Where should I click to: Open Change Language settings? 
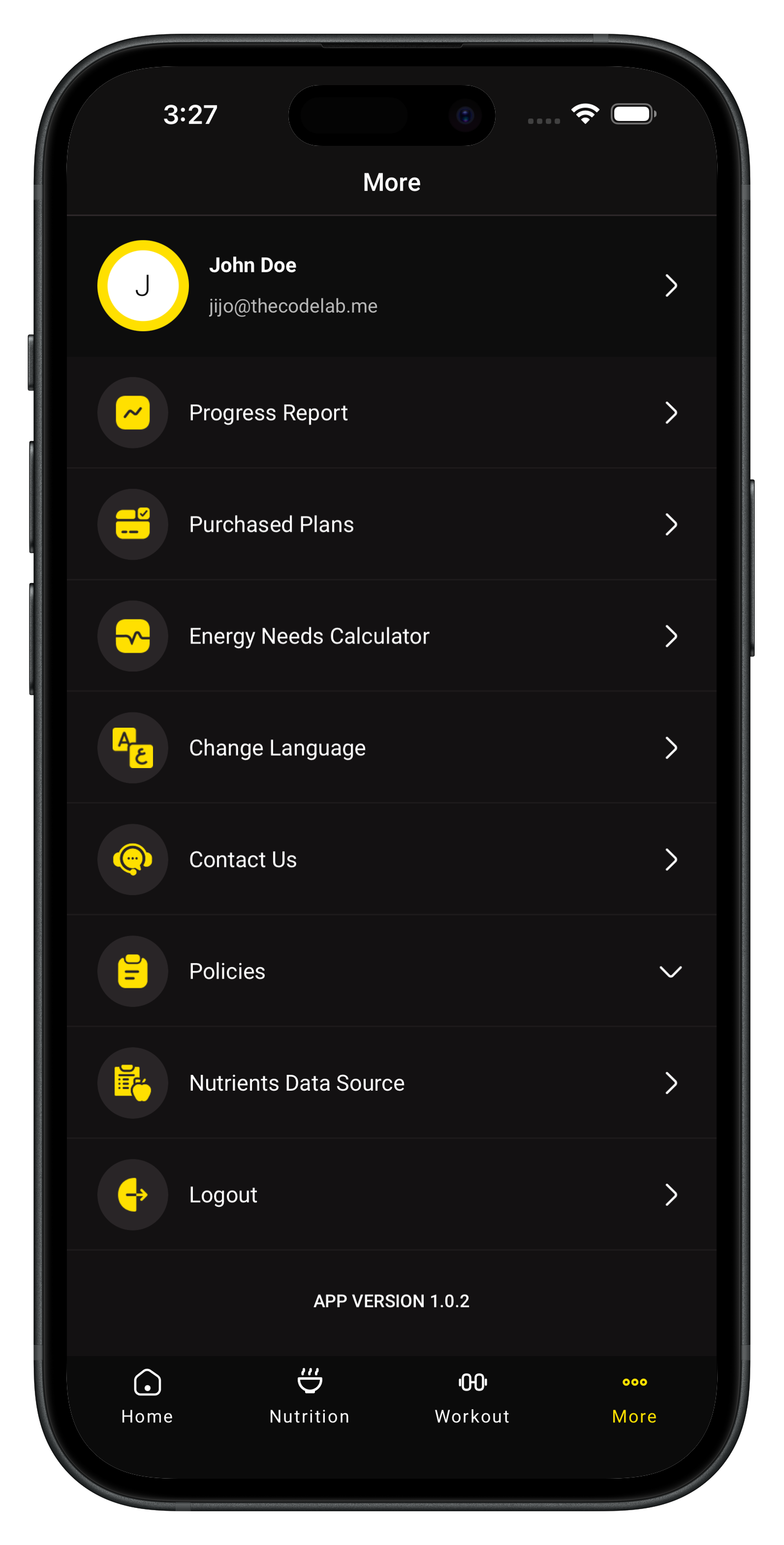(391, 747)
